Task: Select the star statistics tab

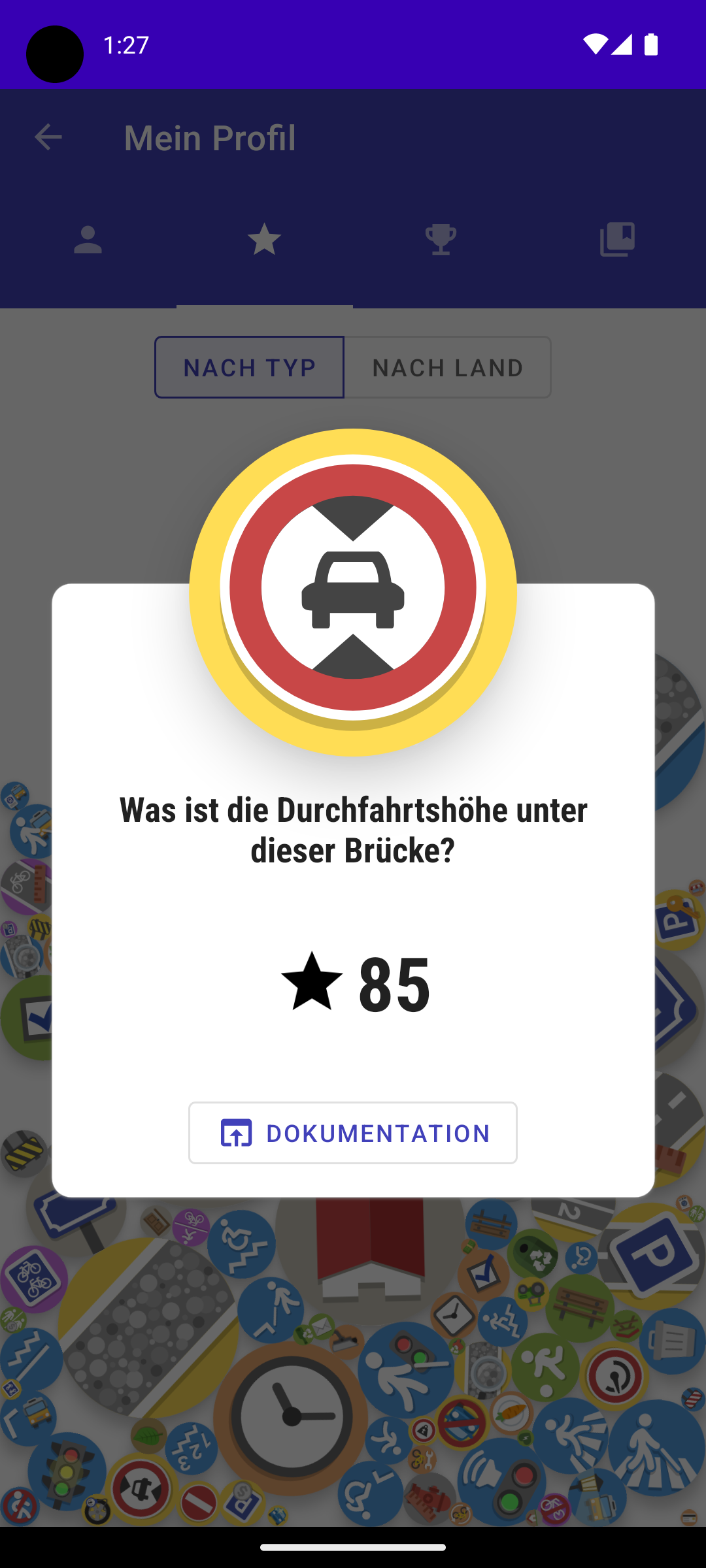Action: [x=265, y=240]
